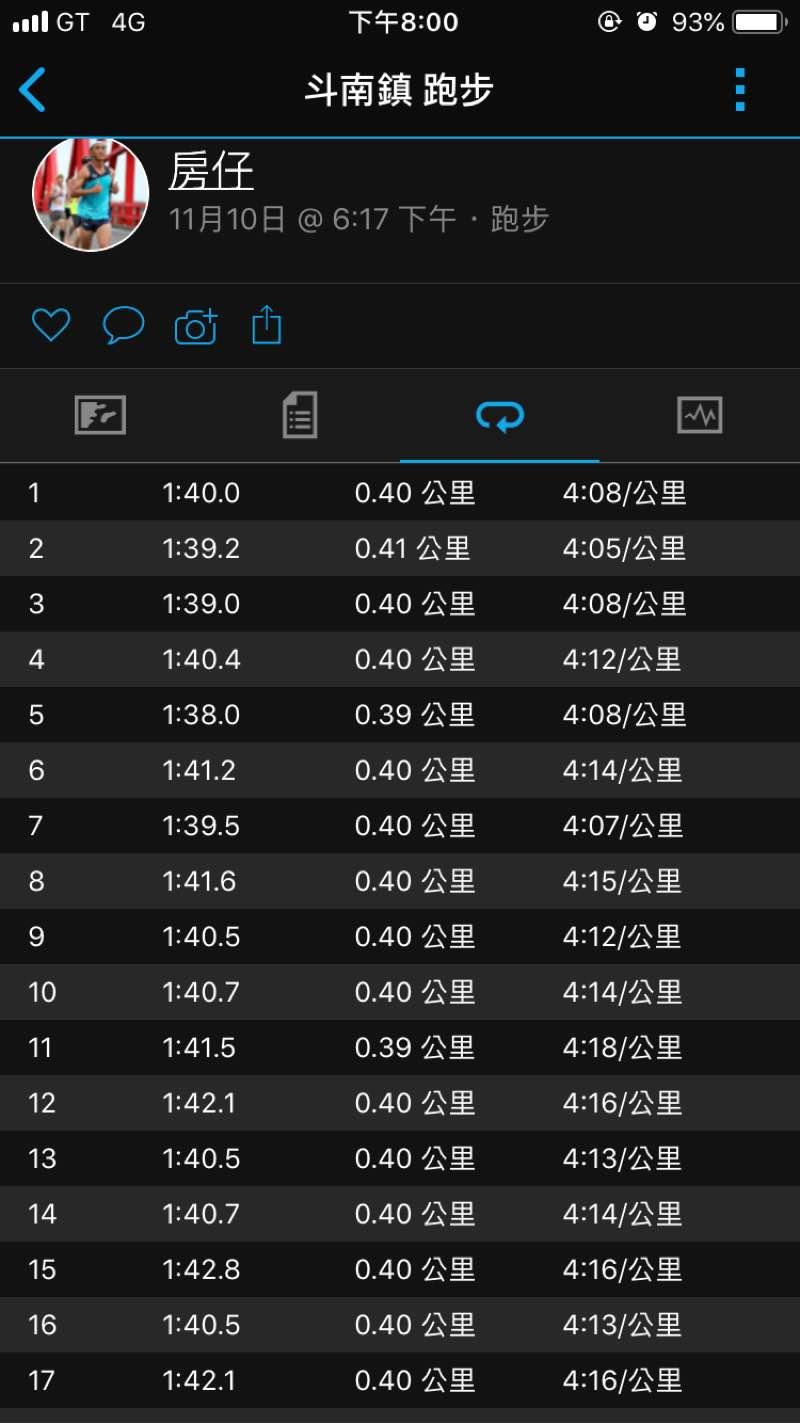Add a photo to this activity

196,326
